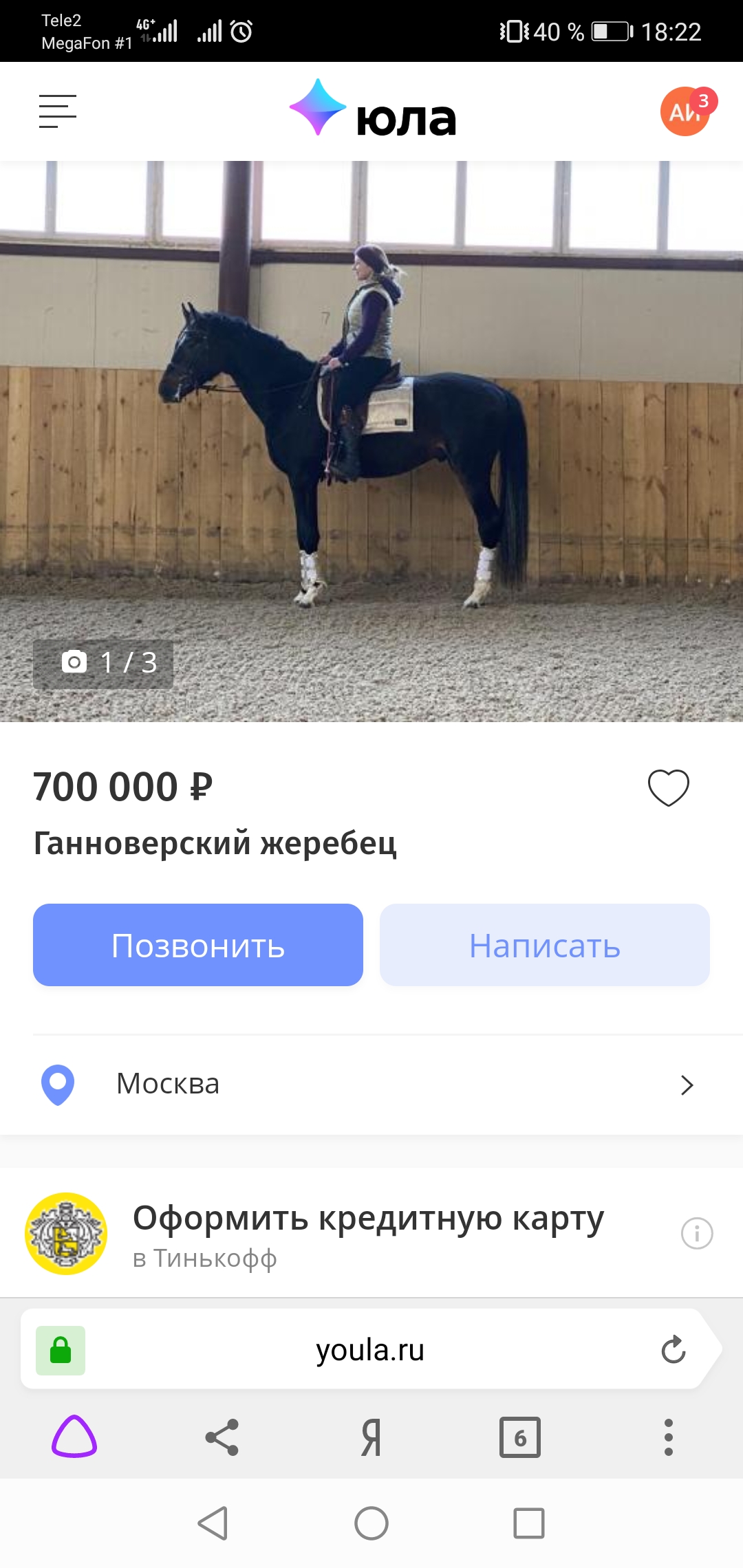The height and width of the screenshot is (1568, 743).
Task: Open the Тинькофф credit card offer
Action: [368, 1233]
